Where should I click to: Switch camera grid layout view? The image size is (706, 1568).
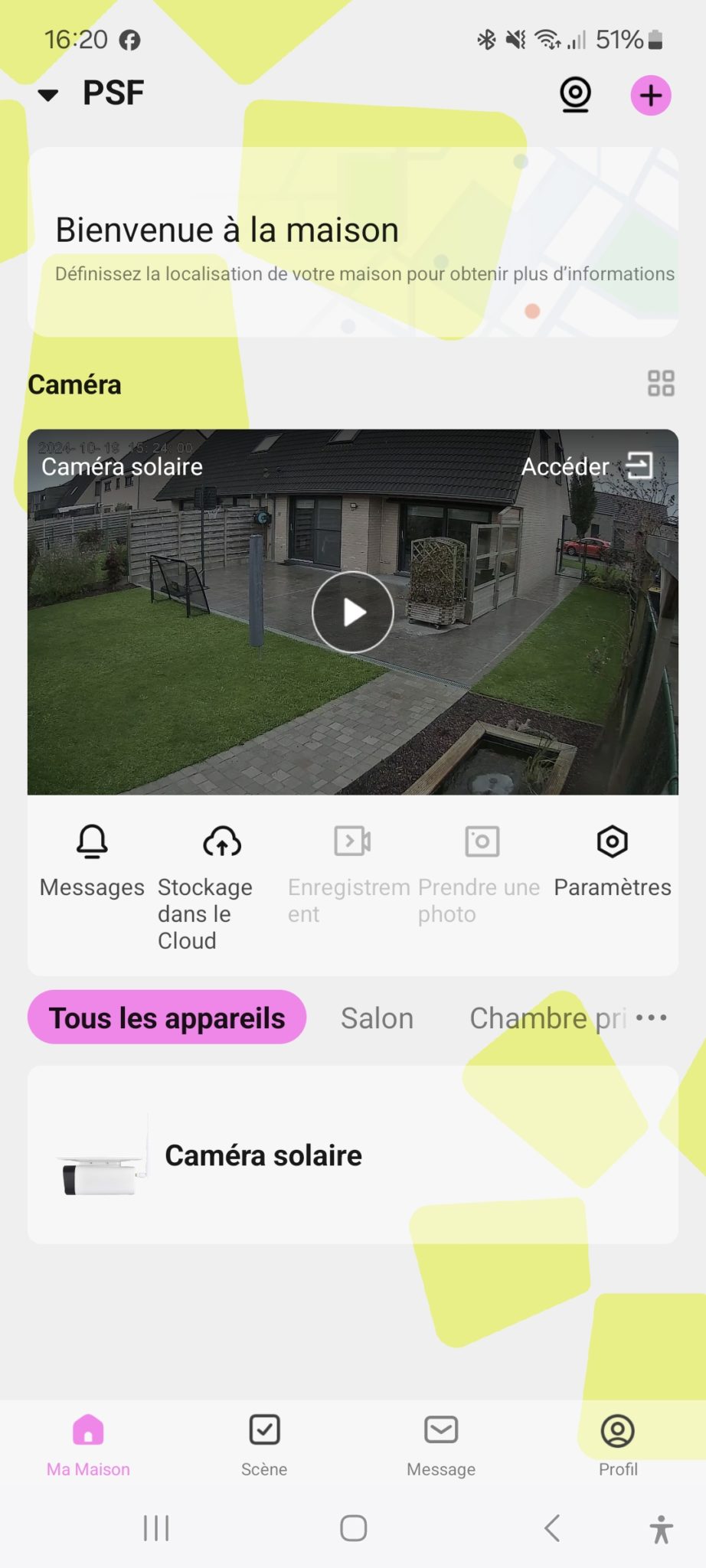(661, 384)
